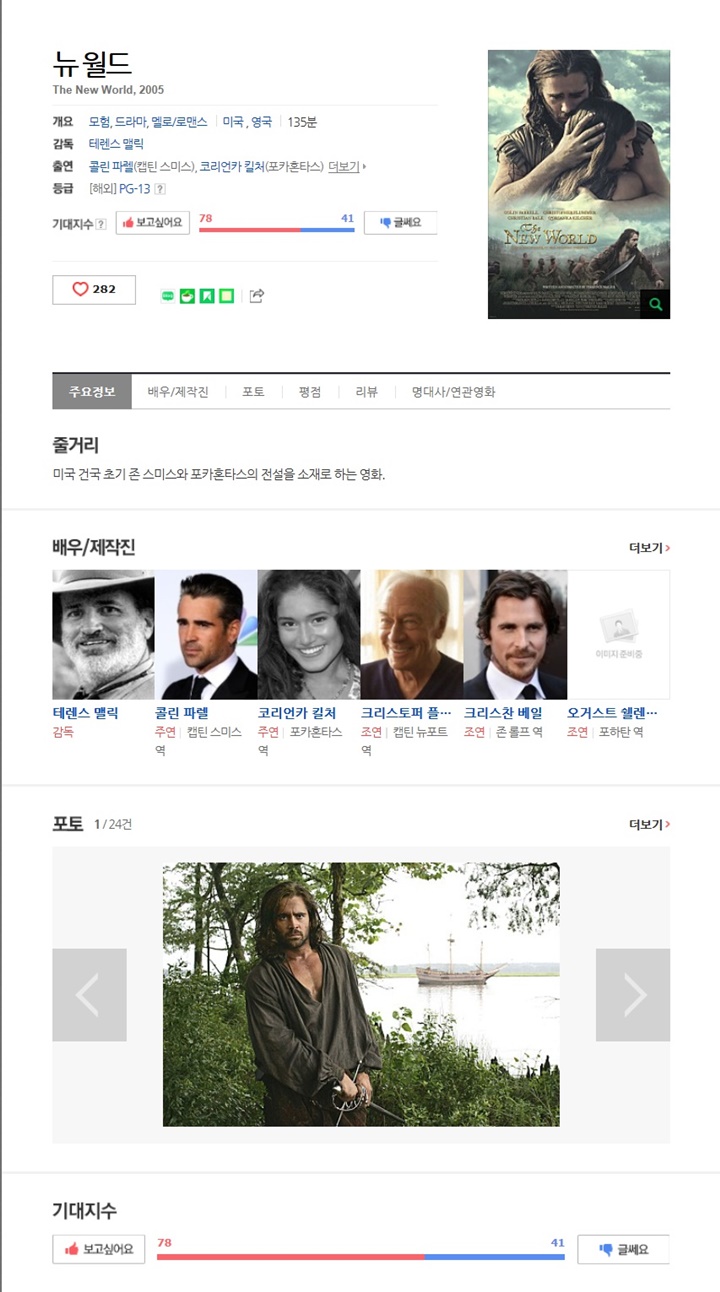Like the movie with the heart button
Screen dimensions: 720x1292
[x=93, y=289]
